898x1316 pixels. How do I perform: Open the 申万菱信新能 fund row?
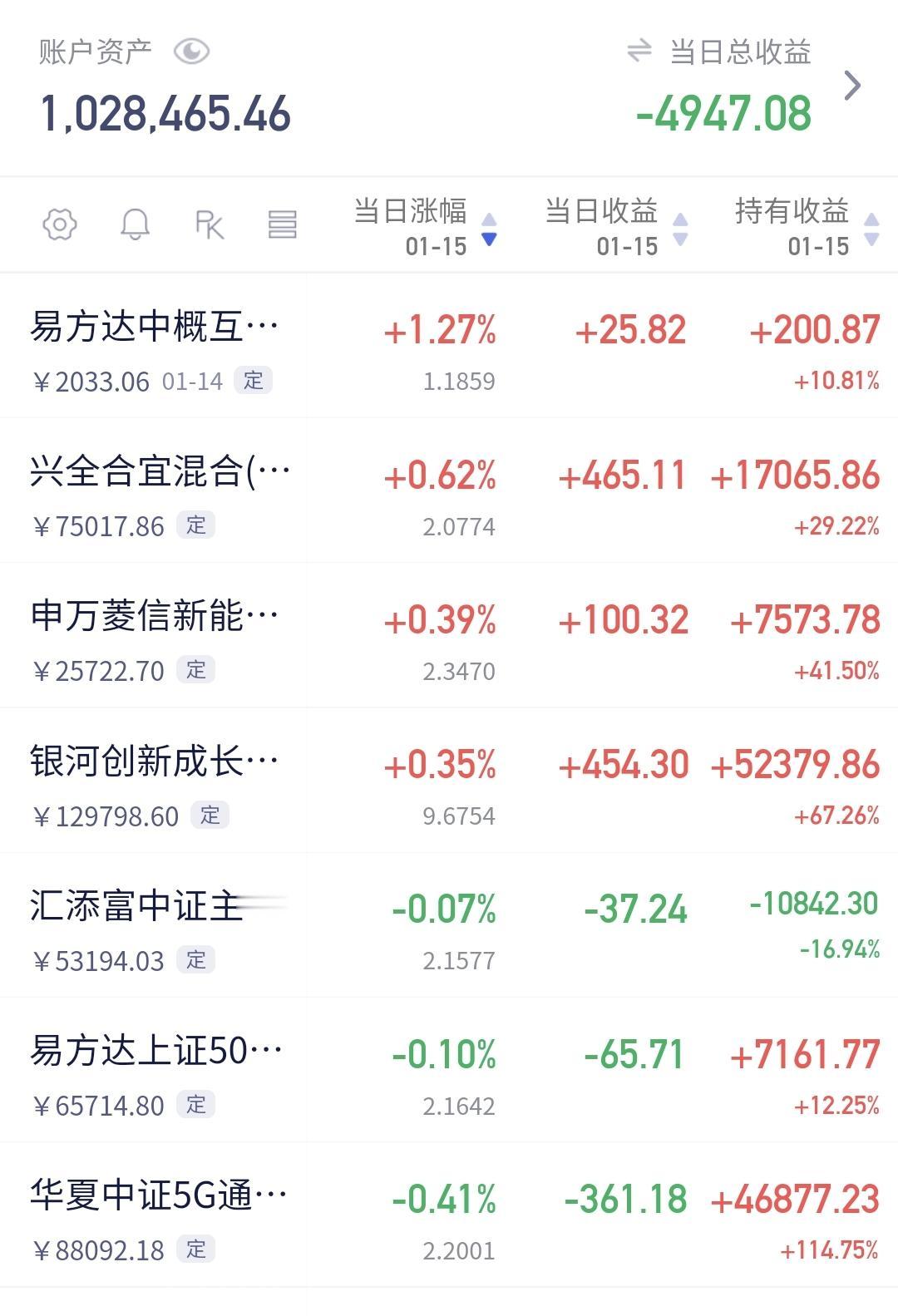(449, 635)
